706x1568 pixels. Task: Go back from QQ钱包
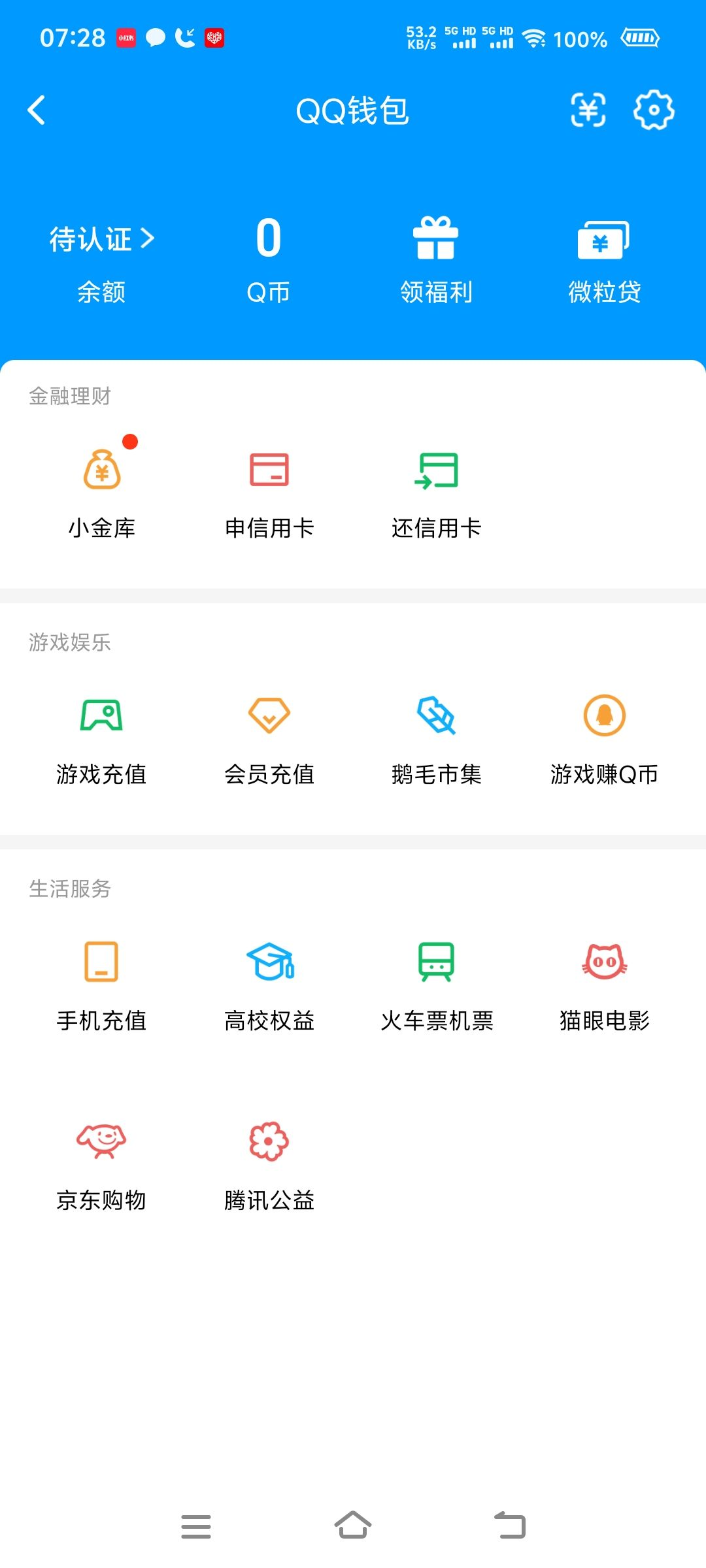(37, 110)
